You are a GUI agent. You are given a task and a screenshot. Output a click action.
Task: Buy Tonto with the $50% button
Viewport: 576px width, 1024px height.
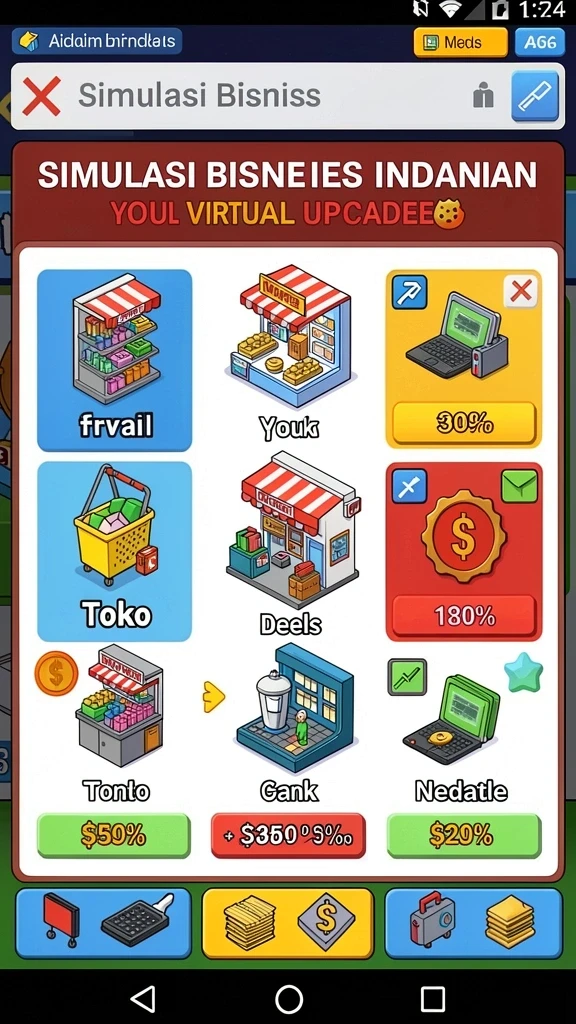pyautogui.click(x=114, y=835)
